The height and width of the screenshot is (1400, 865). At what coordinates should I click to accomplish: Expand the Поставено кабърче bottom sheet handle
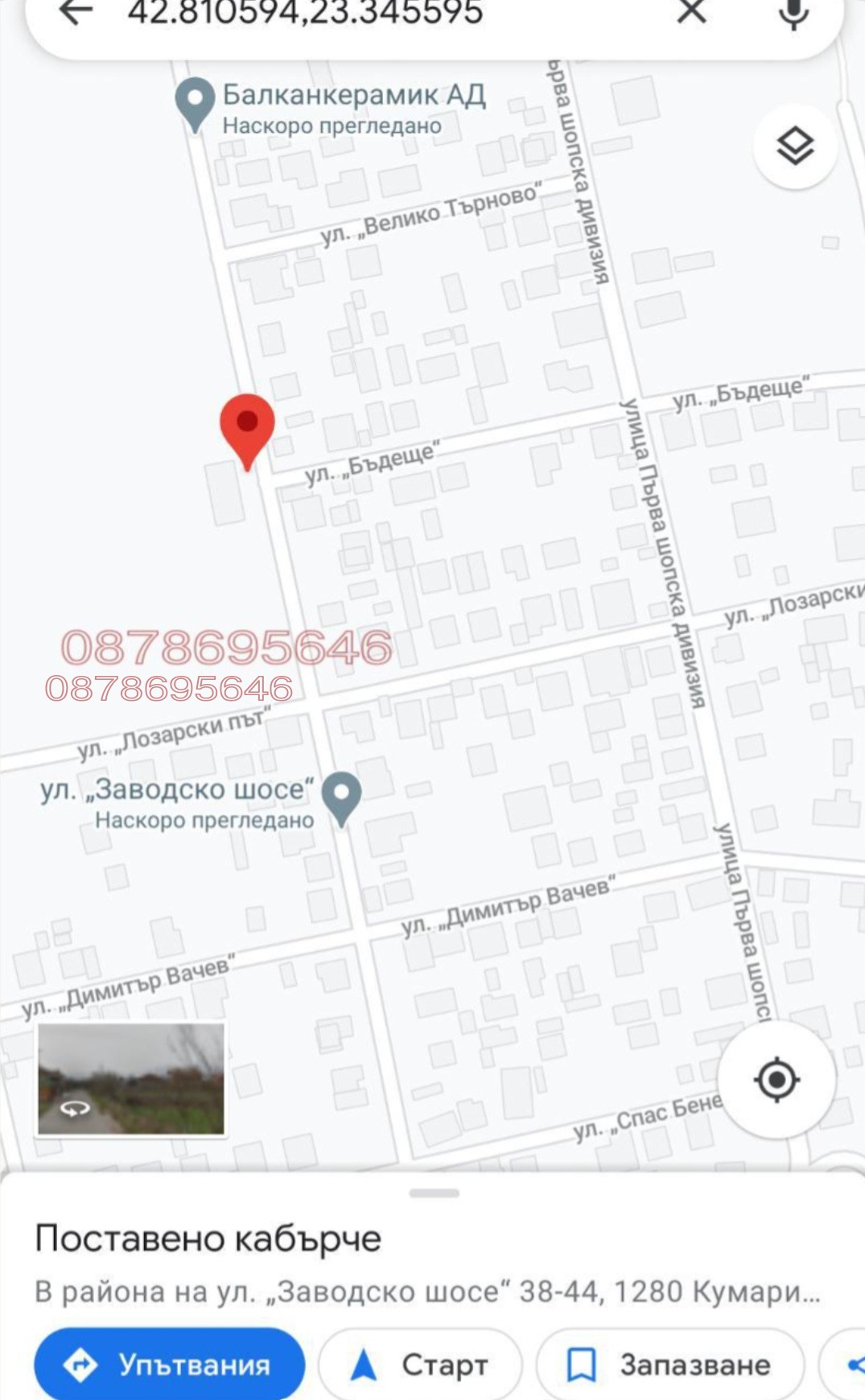434,1193
